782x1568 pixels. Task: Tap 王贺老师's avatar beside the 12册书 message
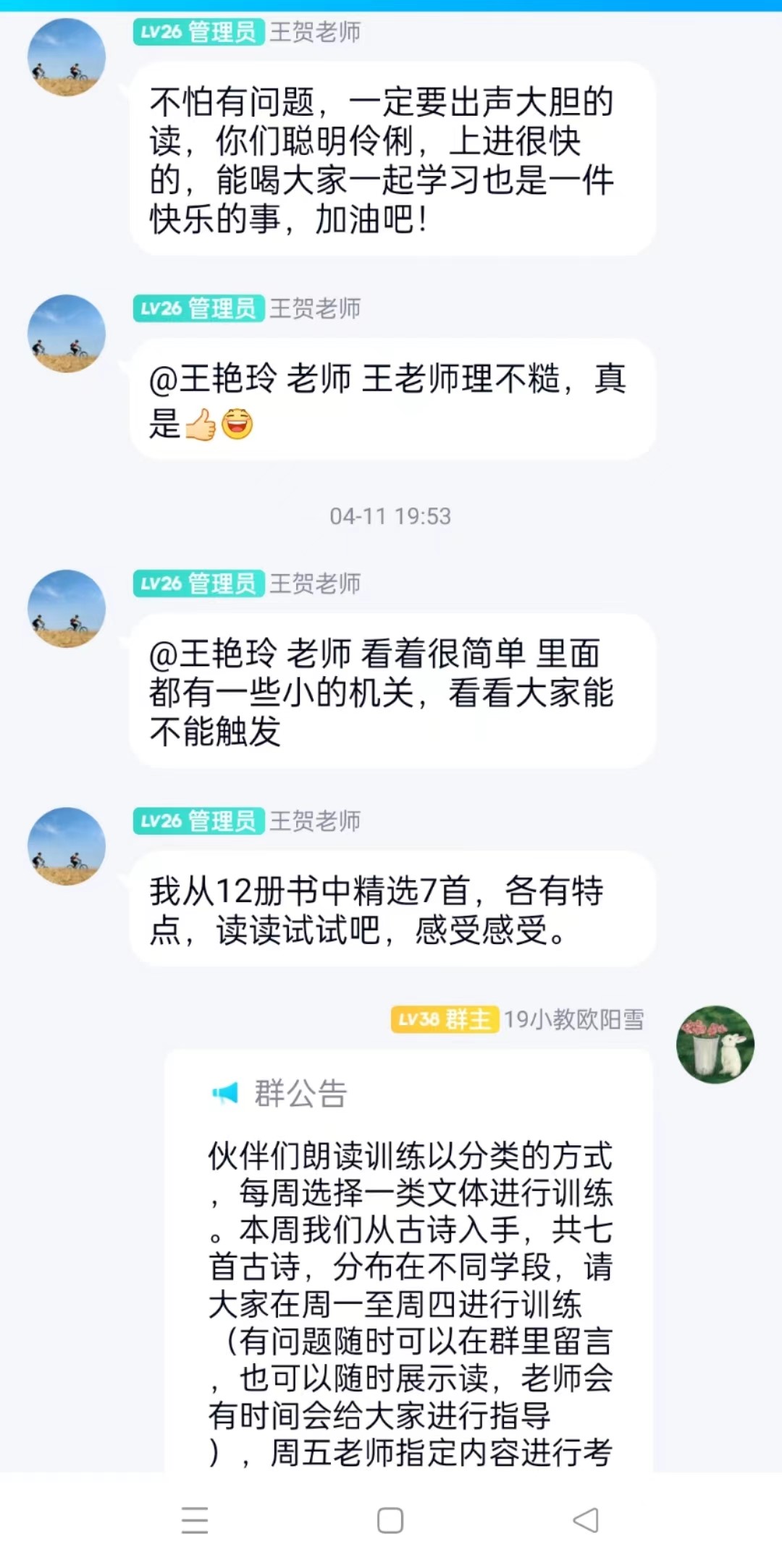[x=67, y=846]
